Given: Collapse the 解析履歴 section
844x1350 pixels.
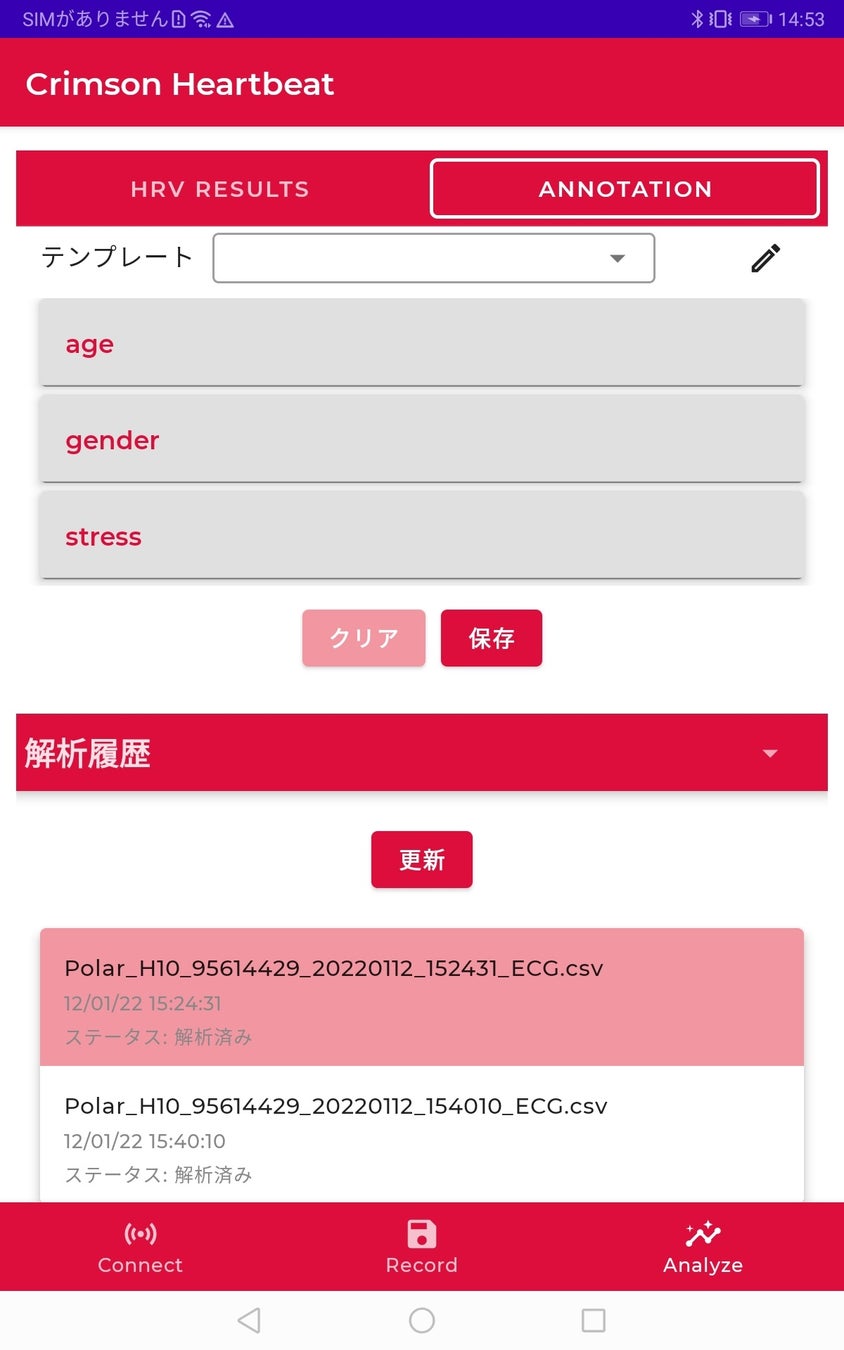Looking at the screenshot, I should click(770, 753).
